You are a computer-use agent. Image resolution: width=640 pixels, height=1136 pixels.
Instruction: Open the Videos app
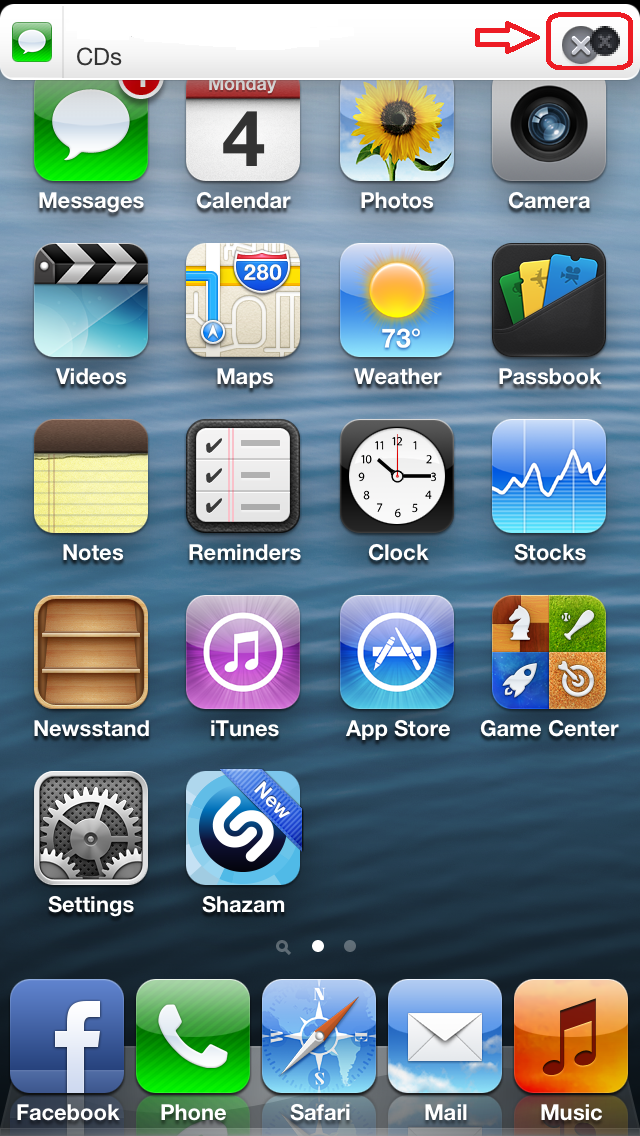(91, 300)
